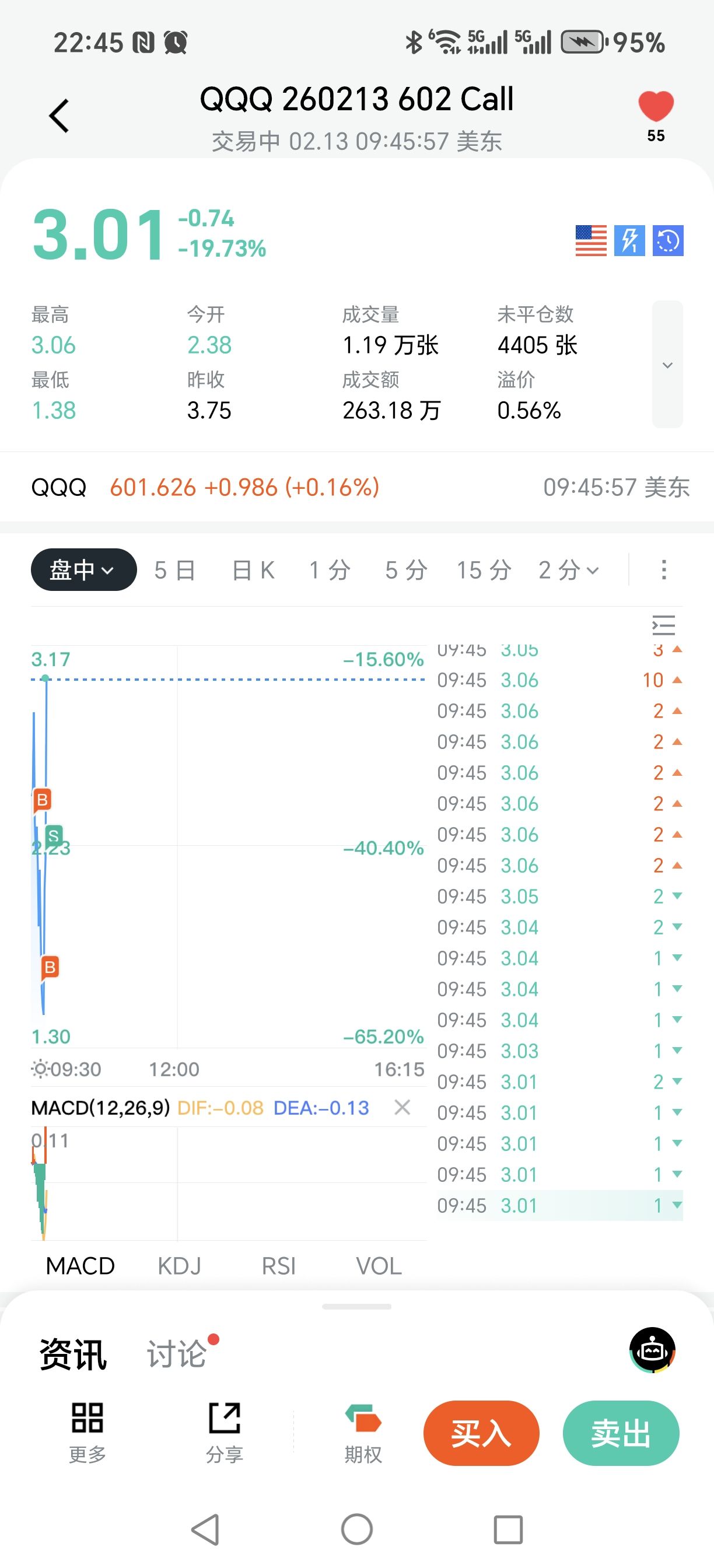Switch indicator to KDJ
The image size is (714, 1568).
179,1266
